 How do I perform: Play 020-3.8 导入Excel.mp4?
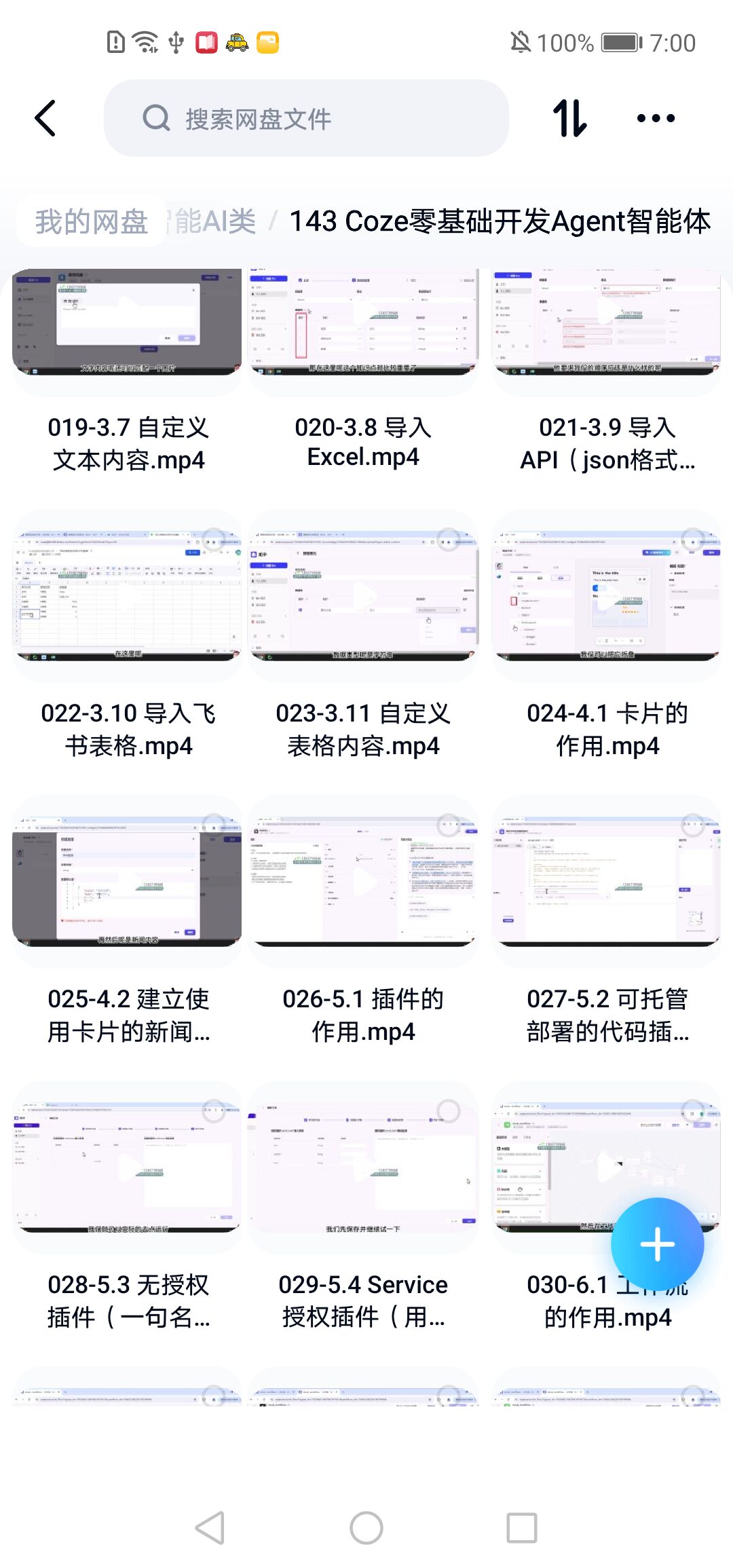[363, 322]
